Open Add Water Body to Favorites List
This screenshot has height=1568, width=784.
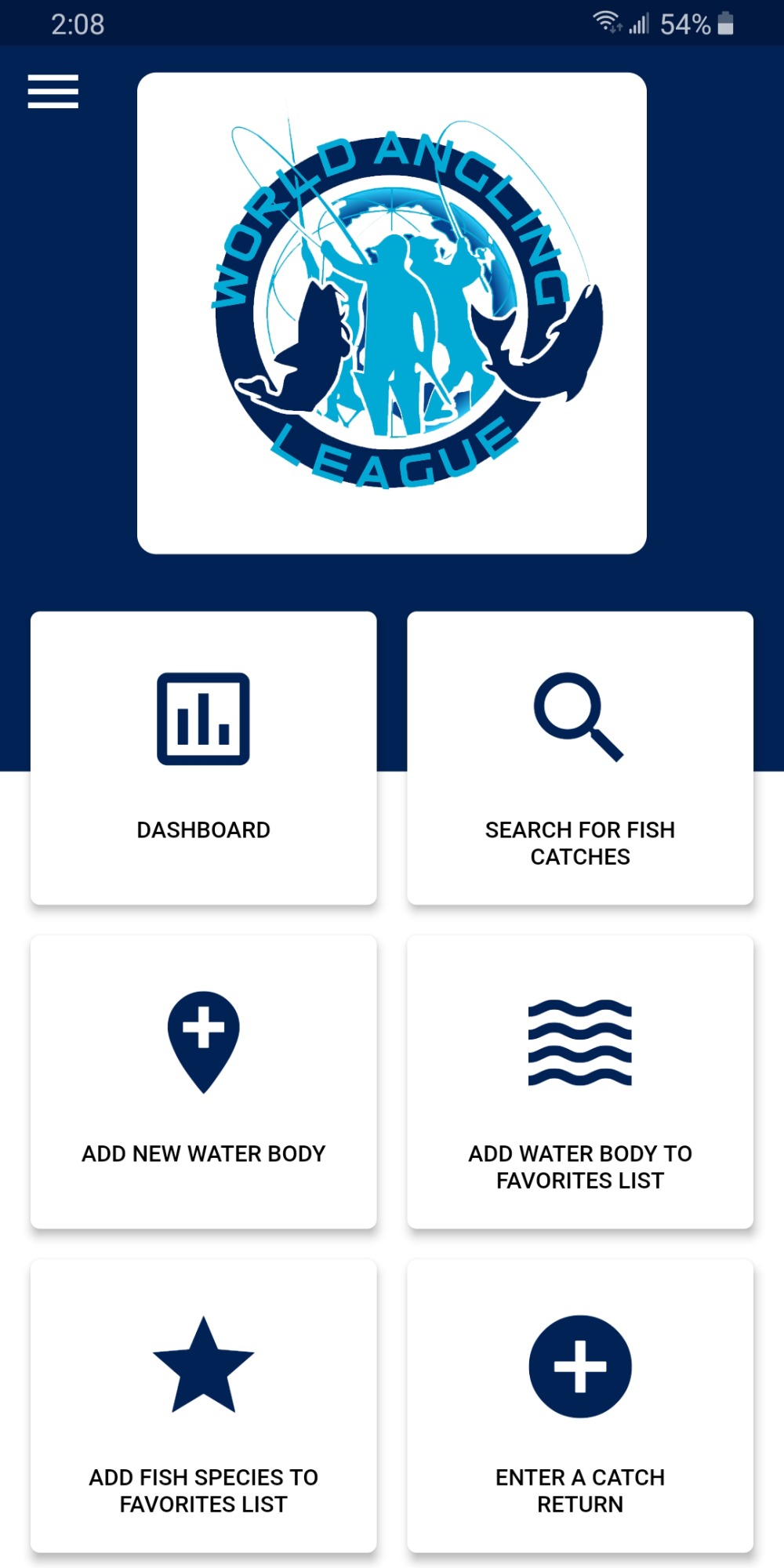point(580,1081)
